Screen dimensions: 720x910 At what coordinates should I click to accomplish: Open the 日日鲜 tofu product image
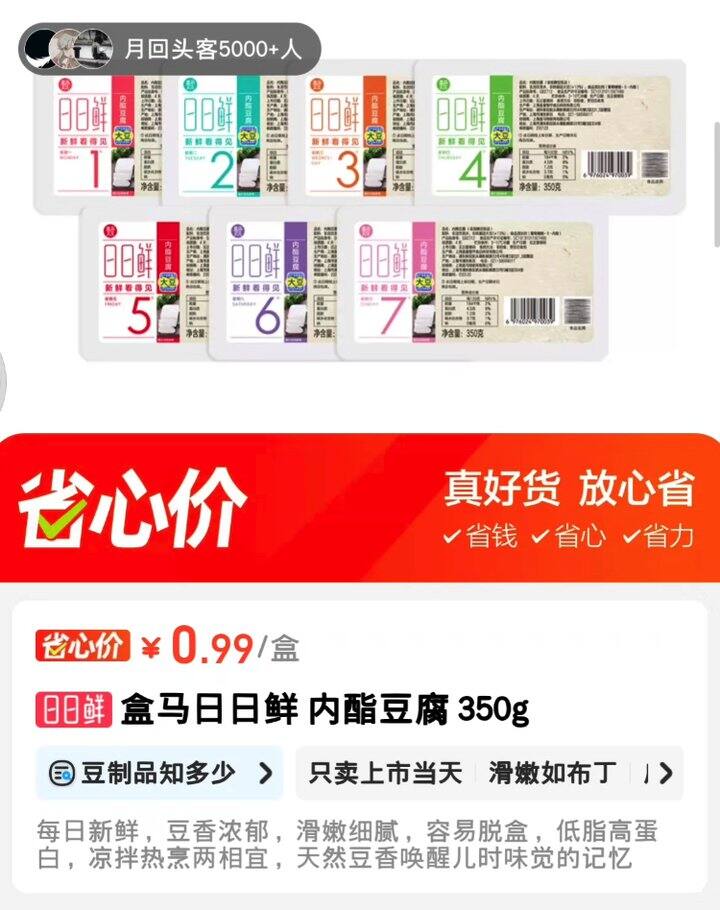(360, 210)
